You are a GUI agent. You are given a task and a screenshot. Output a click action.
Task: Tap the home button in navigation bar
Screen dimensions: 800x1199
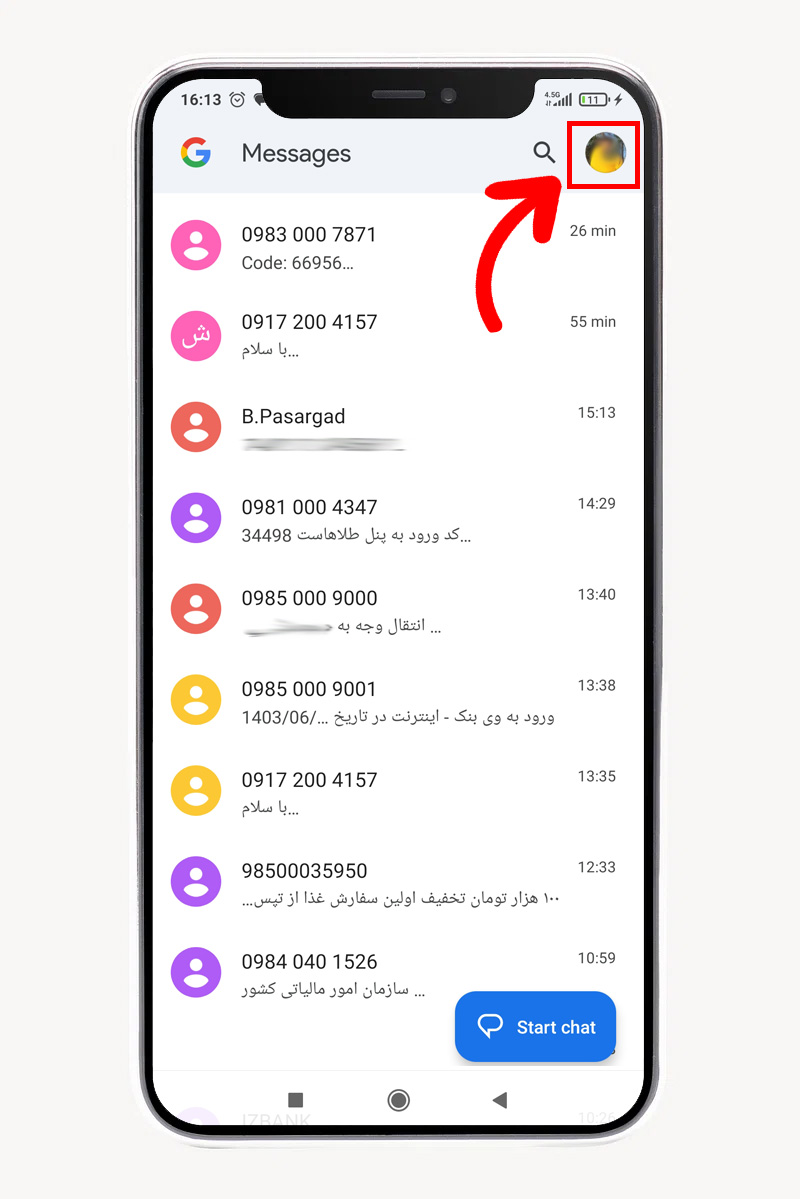398,1101
